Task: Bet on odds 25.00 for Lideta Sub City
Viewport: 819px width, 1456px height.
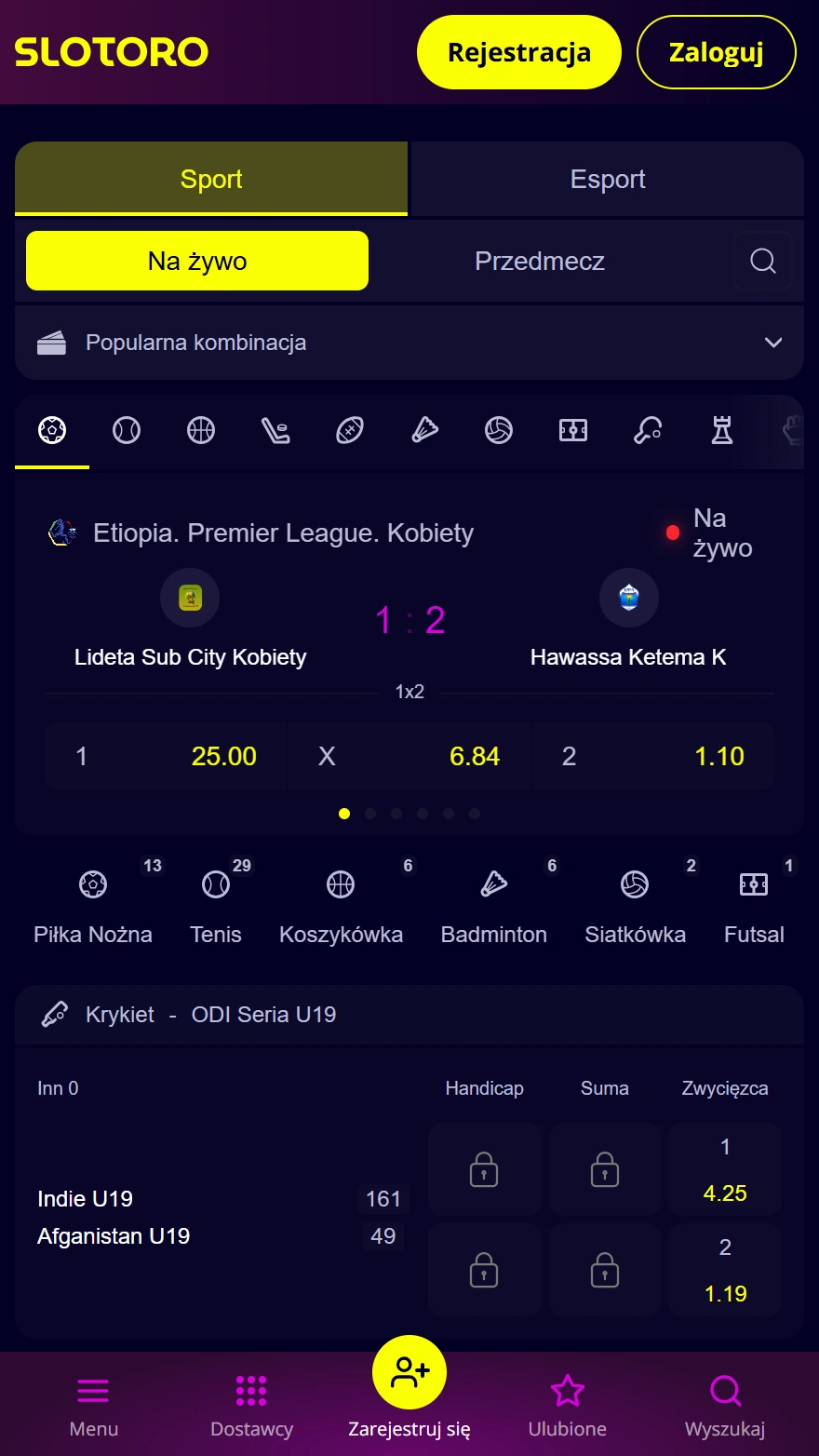Action: [x=166, y=756]
